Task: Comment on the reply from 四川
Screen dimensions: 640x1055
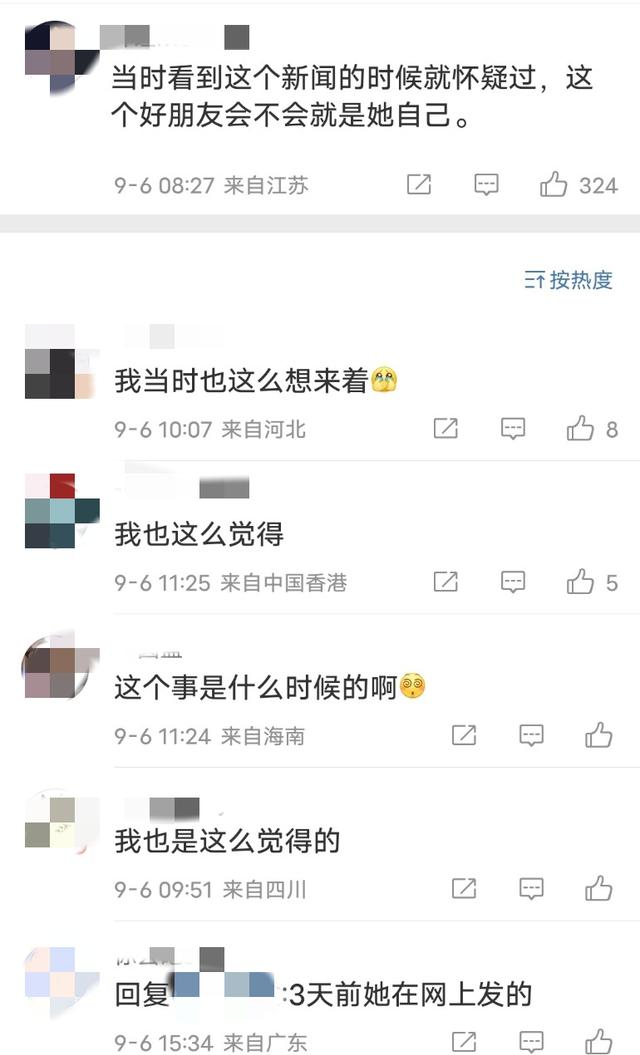Action: click(x=531, y=888)
